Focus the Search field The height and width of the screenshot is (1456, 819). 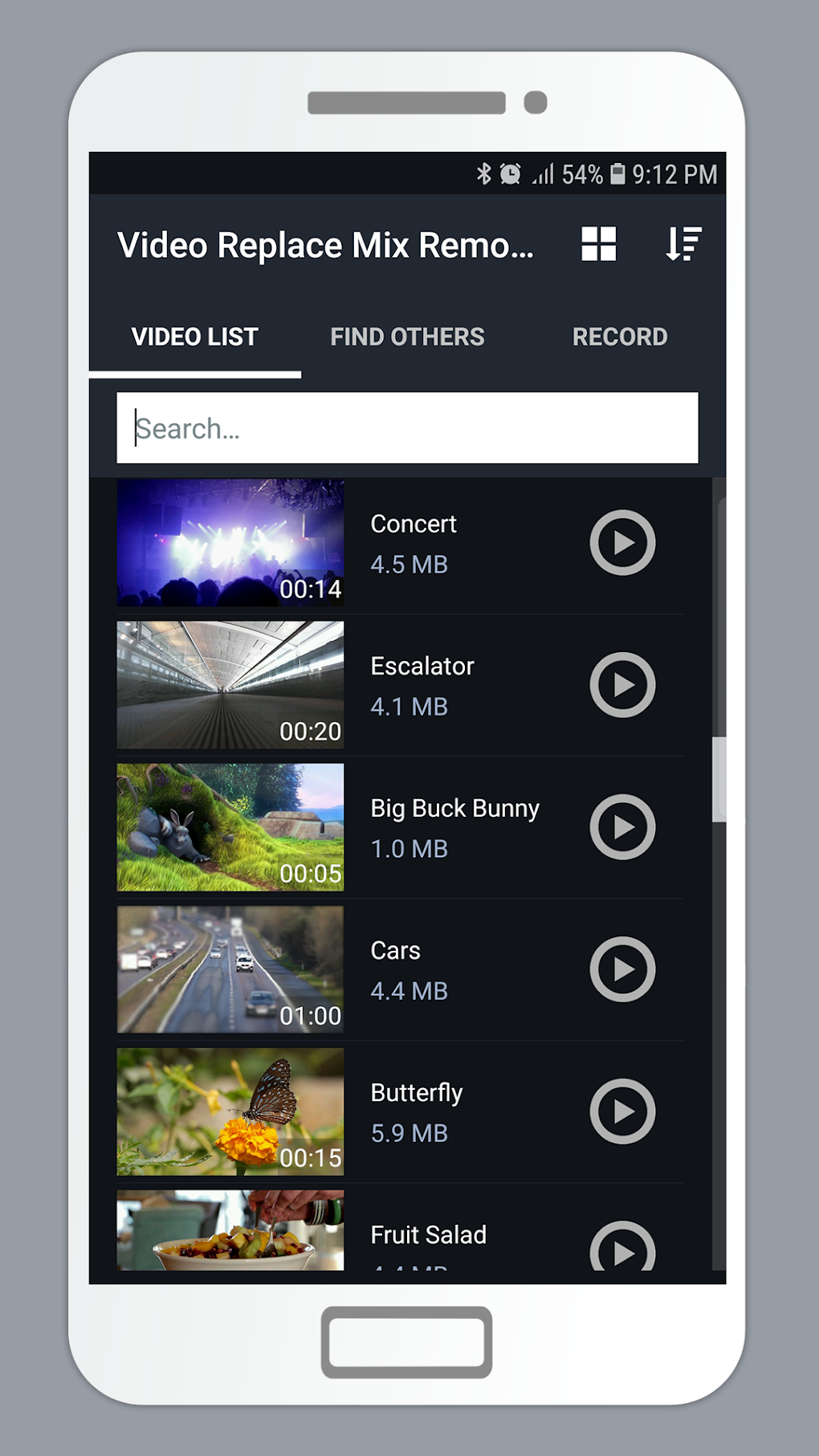click(407, 428)
